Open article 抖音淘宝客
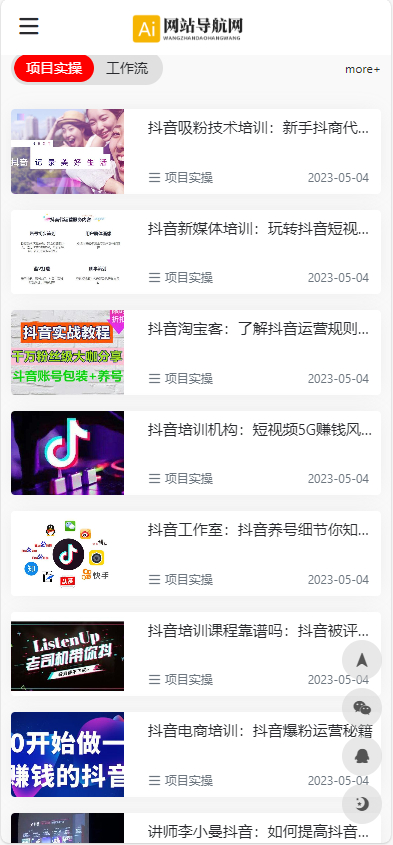The width and height of the screenshot is (393, 845). 259,329
